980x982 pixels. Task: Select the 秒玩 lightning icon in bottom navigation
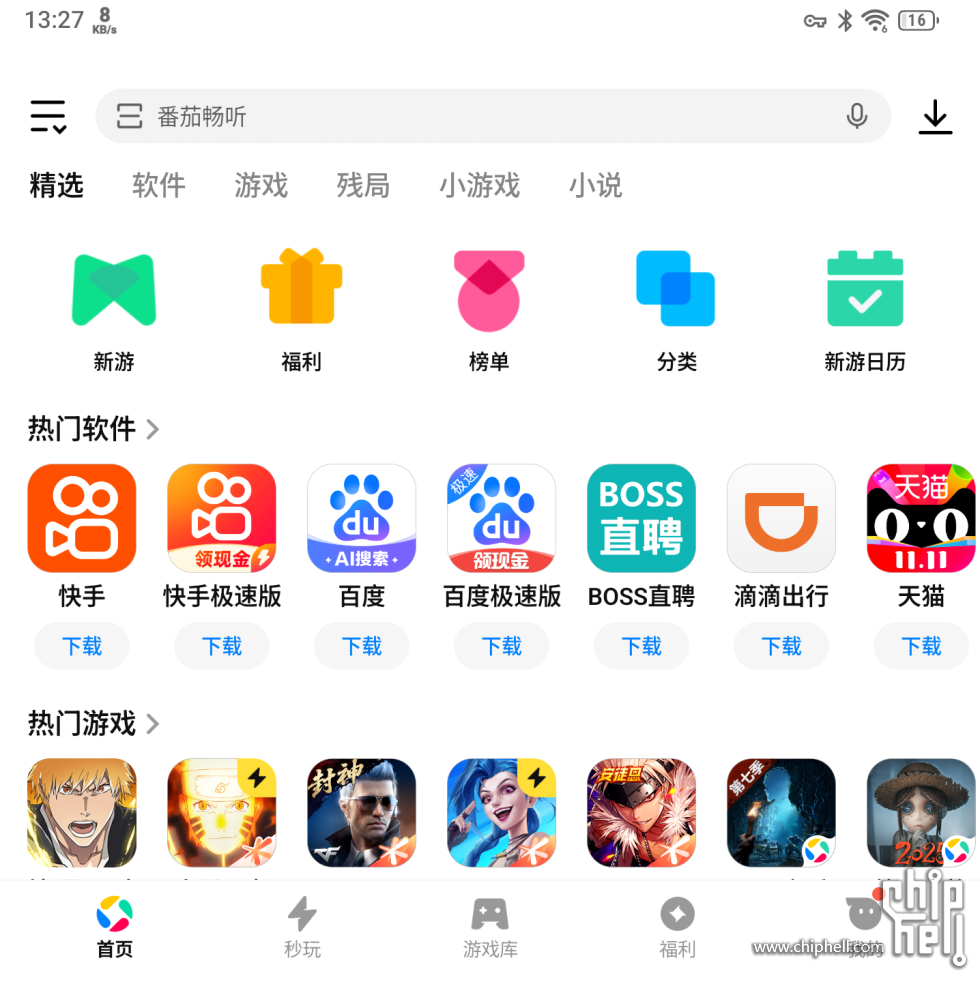coord(302,915)
